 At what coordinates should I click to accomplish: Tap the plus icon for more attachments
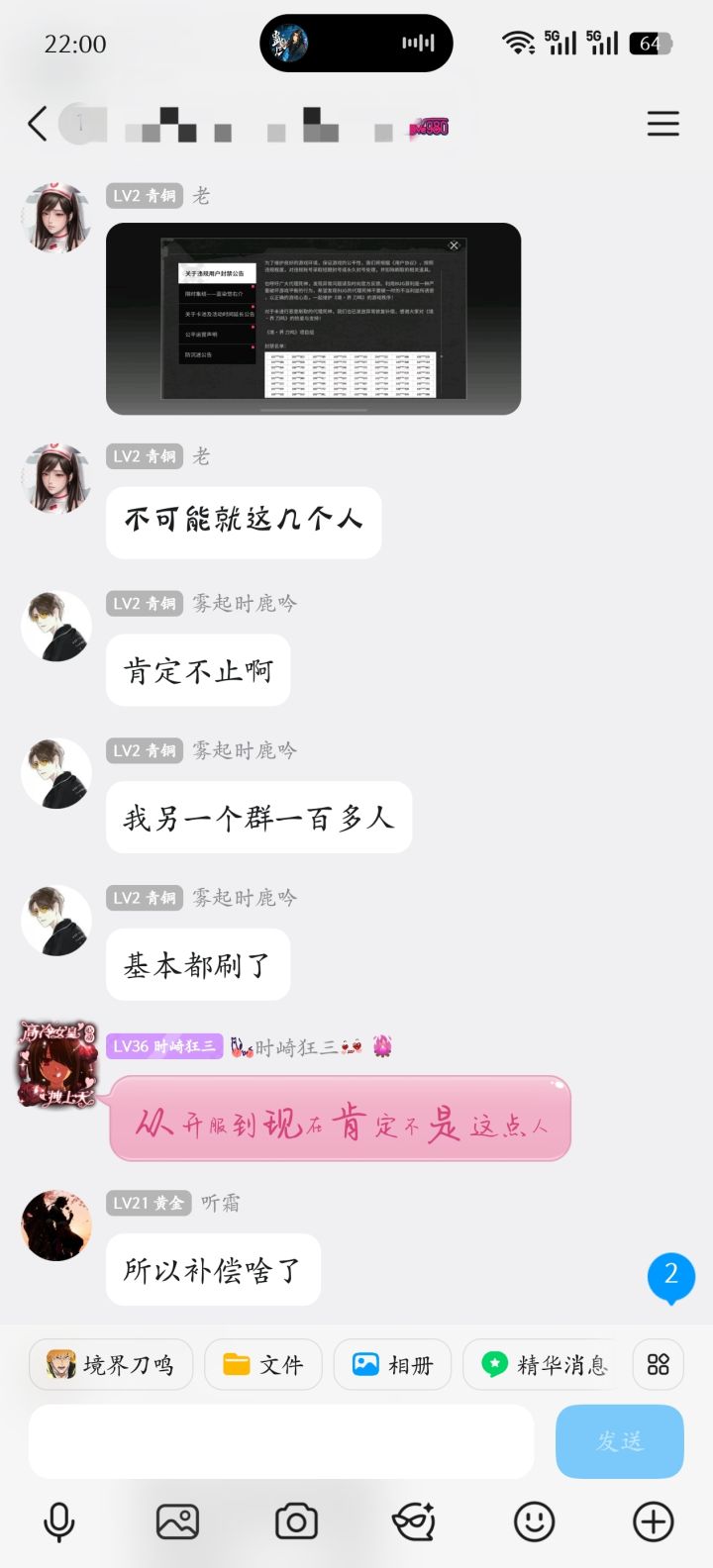click(653, 1521)
